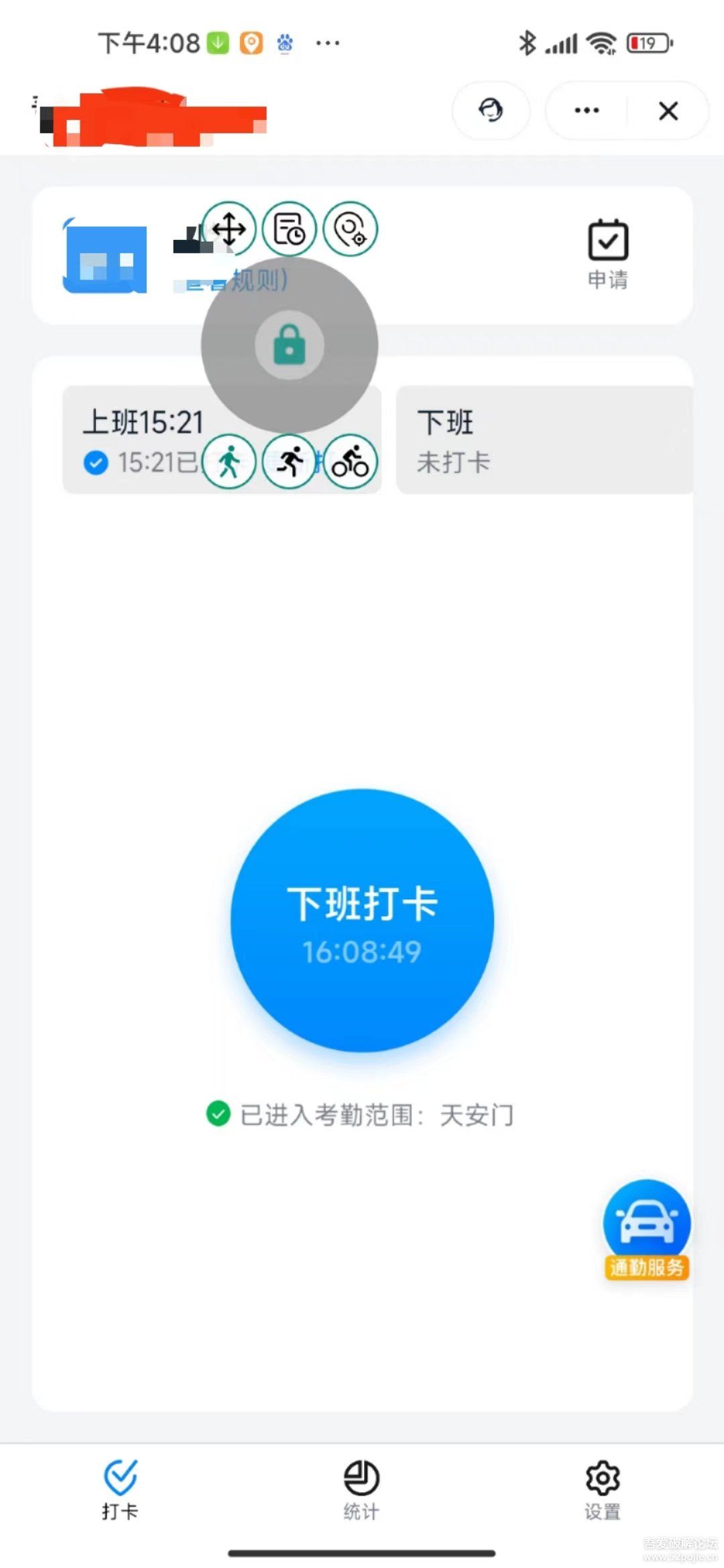Viewport: 724px width, 1568px height.
Task: Open the three-dot more options menu
Action: coord(587,111)
